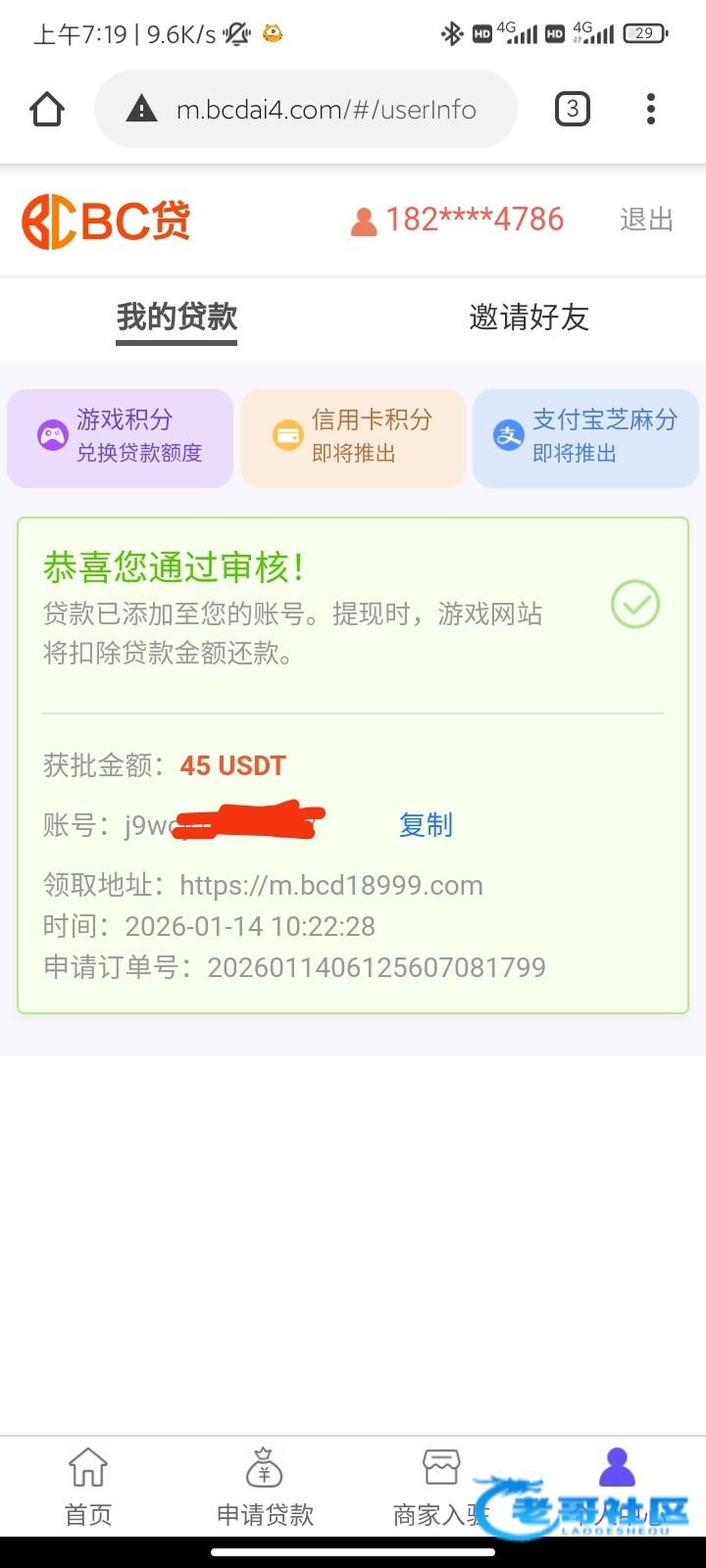The width and height of the screenshot is (706, 1568).
Task: Open the 申请贷款 tab
Action: 265,1488
